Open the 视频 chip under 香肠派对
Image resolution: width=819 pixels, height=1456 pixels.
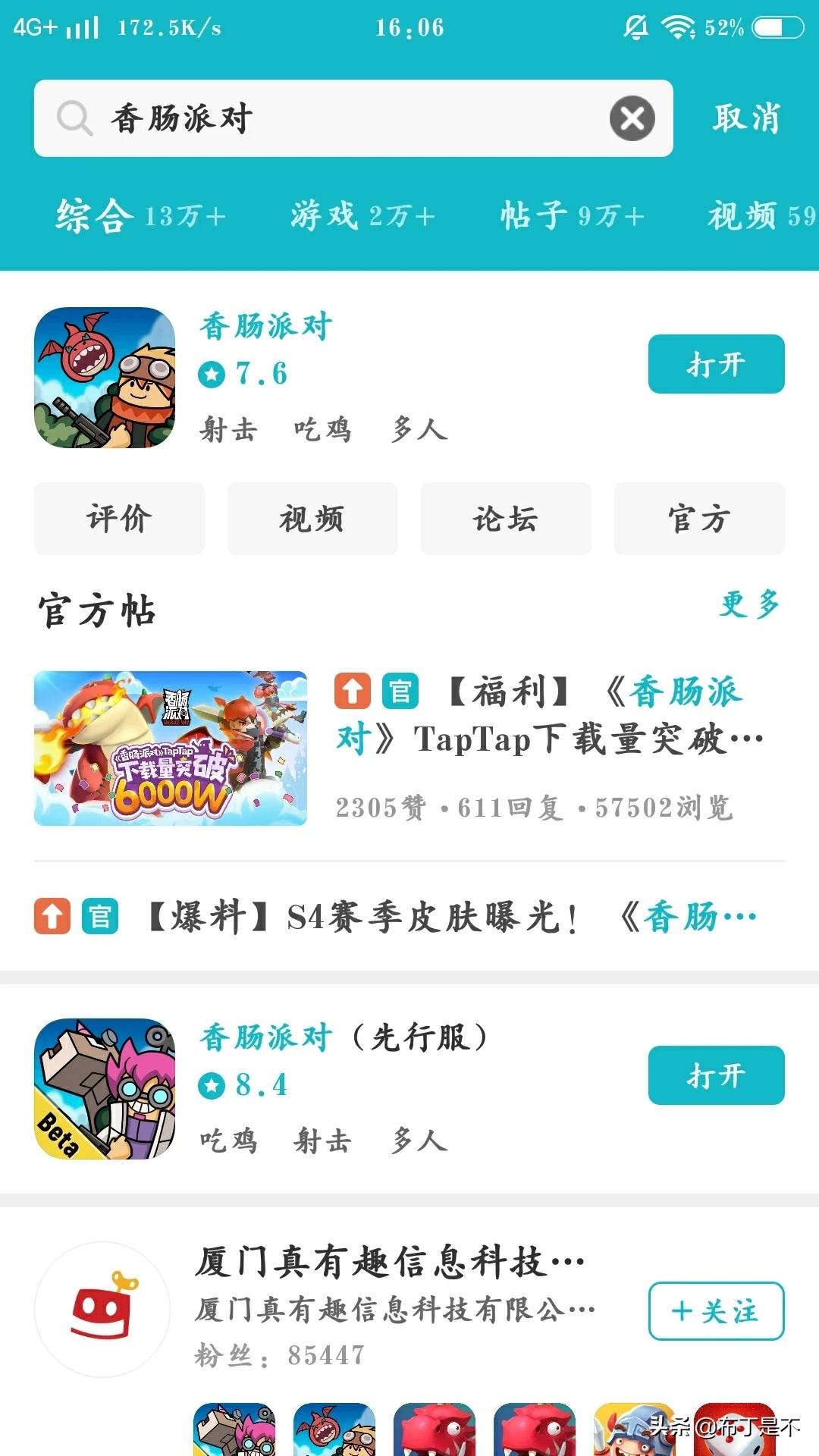(312, 519)
